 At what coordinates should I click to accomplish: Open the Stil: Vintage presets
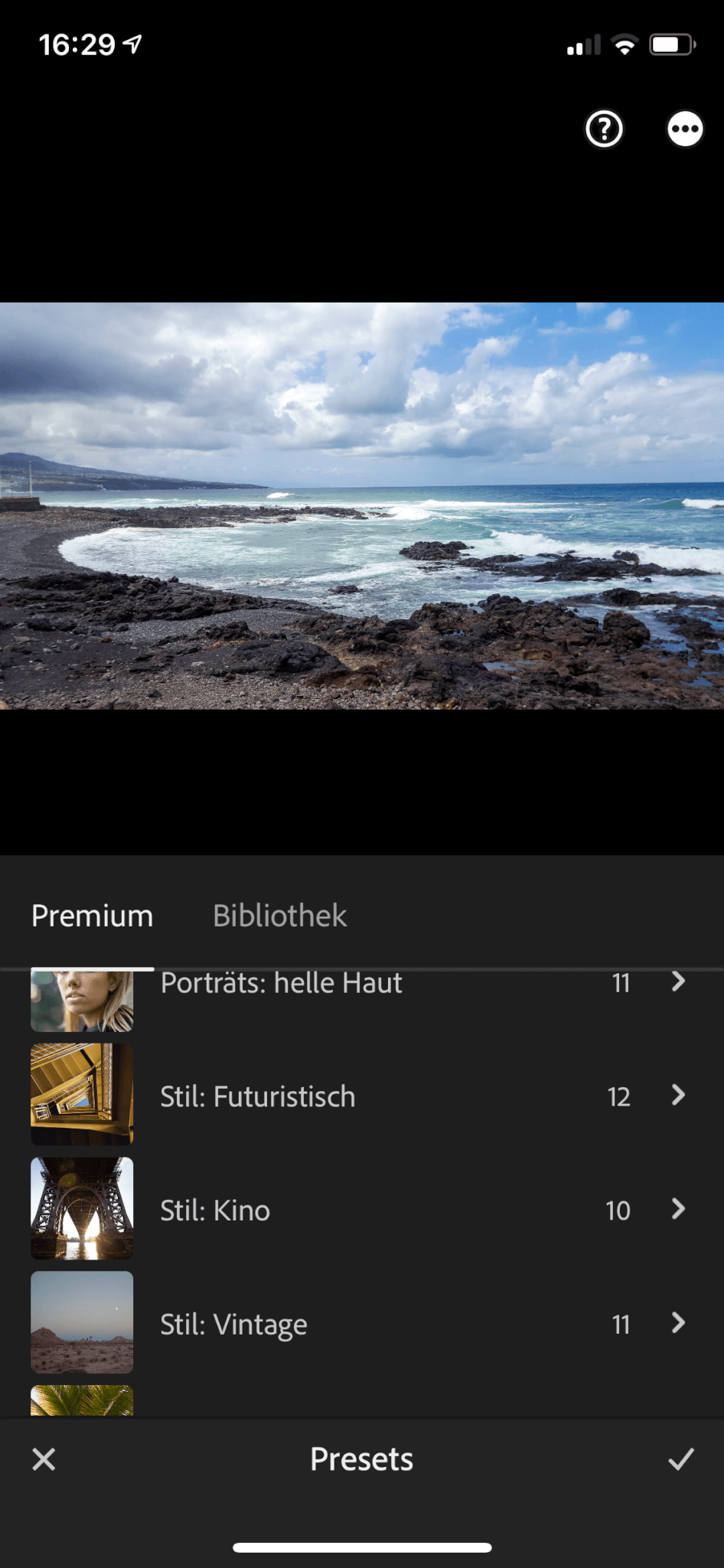(x=362, y=1324)
